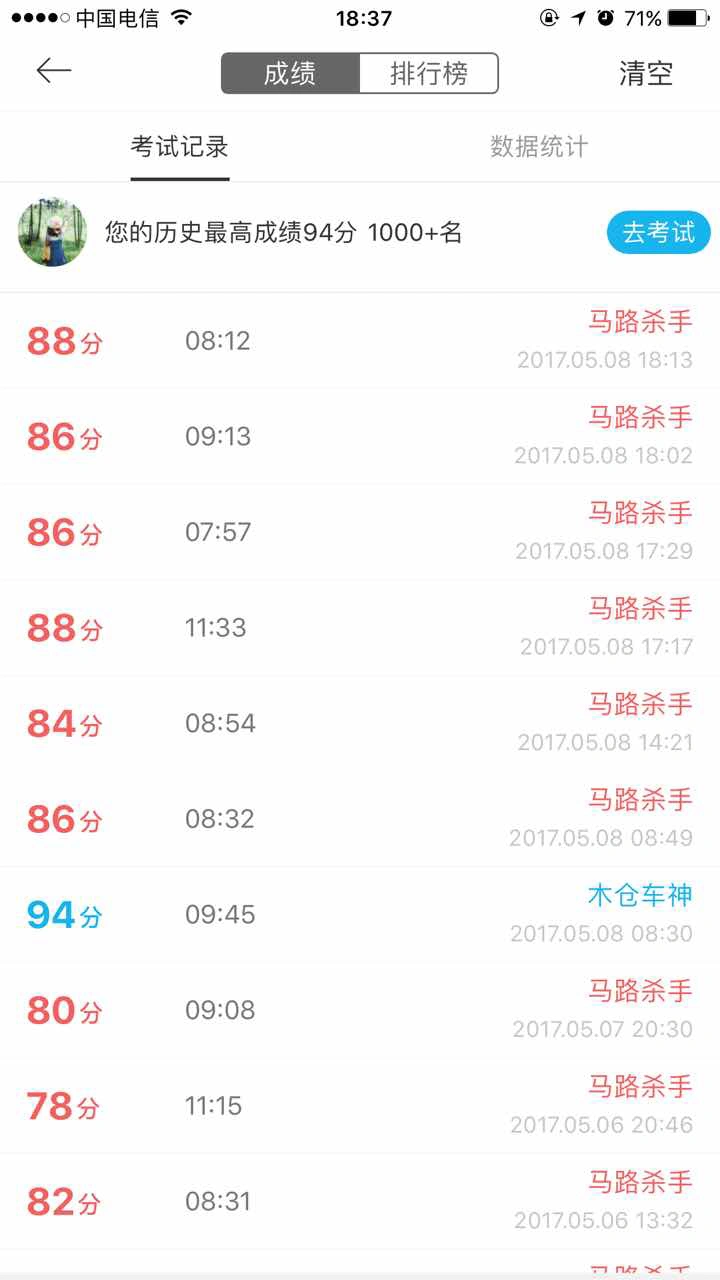This screenshot has width=720, height=1280.
Task: Go back using the arrow icon
Action: tap(54, 71)
